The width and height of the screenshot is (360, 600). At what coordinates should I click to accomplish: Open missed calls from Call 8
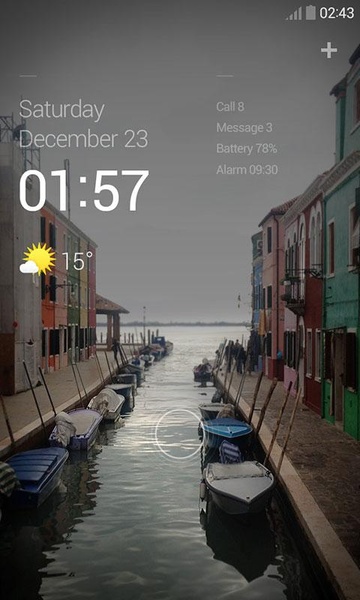(x=230, y=107)
